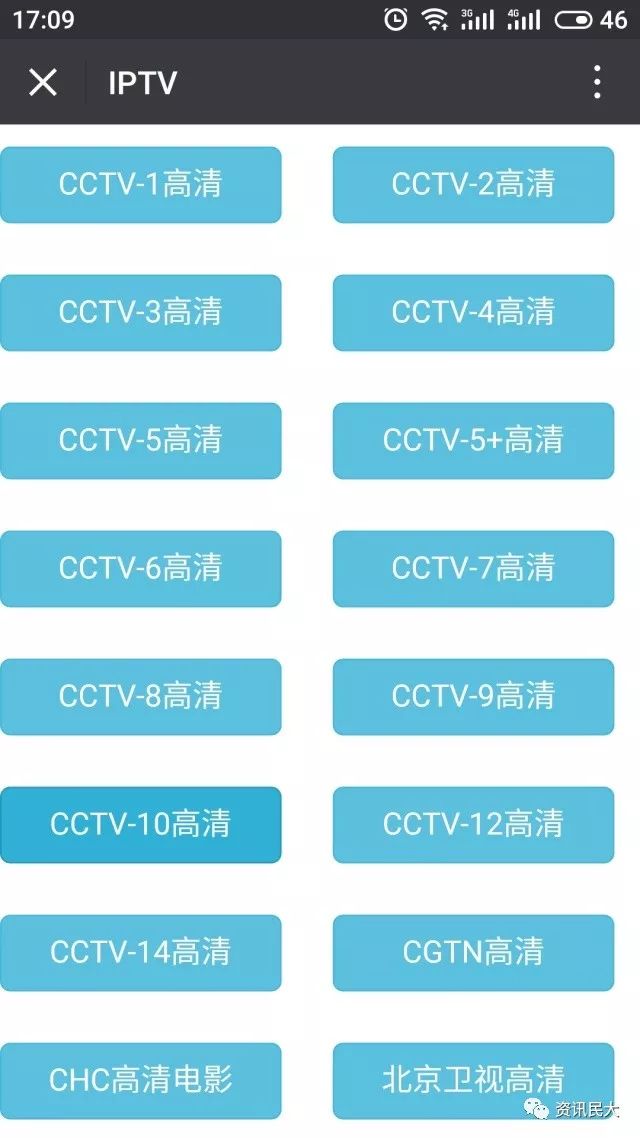Close the IPTV page
Image resolution: width=640 pixels, height=1138 pixels.
[43, 82]
